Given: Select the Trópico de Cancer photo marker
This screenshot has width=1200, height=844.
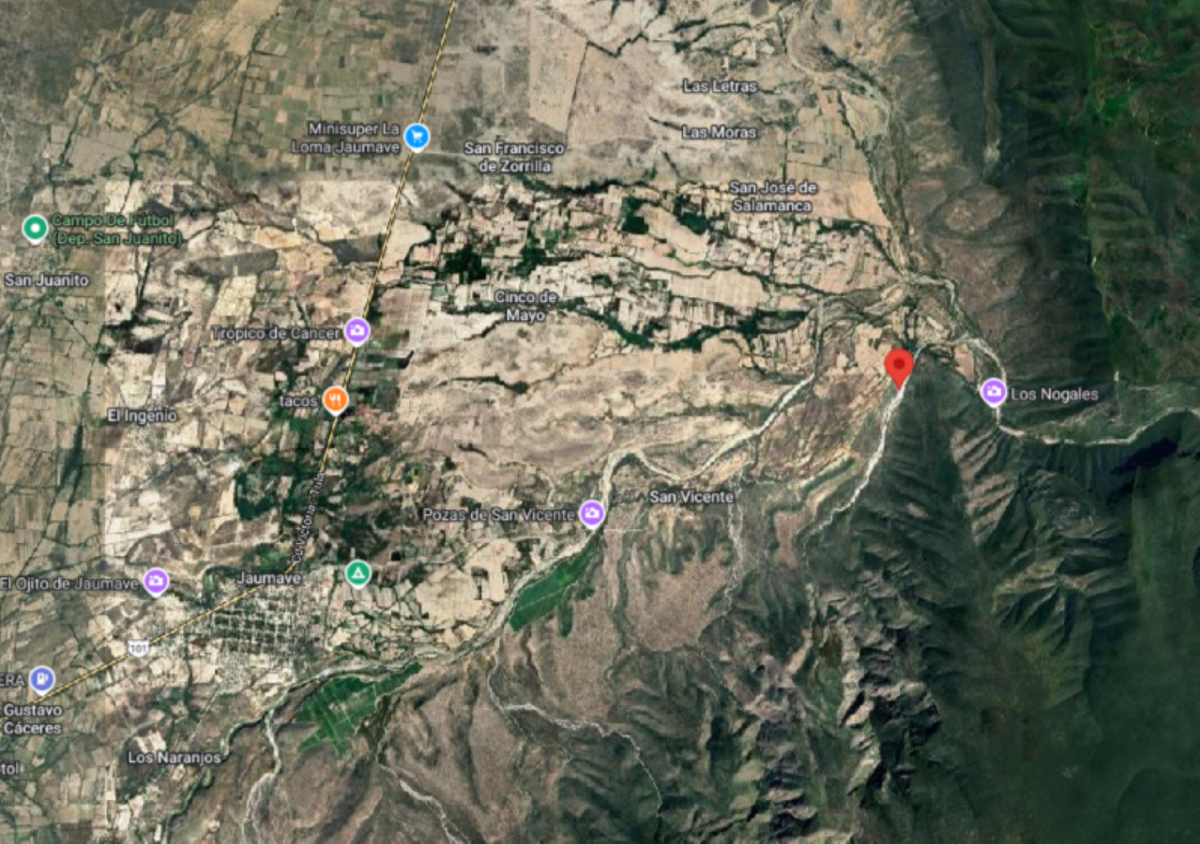Looking at the screenshot, I should [x=357, y=331].
